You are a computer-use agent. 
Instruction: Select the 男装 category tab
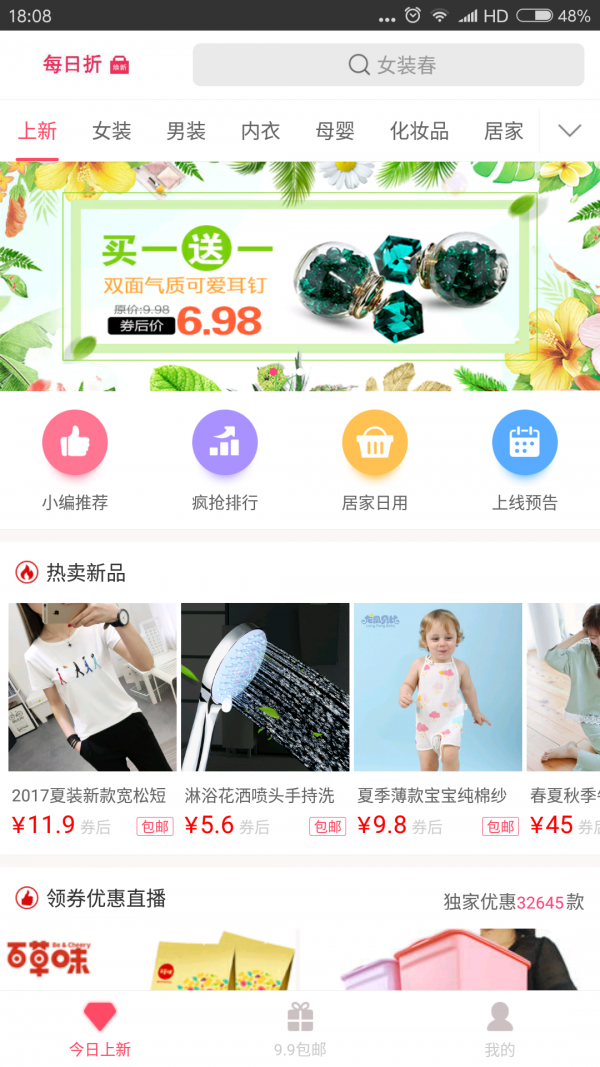[186, 131]
